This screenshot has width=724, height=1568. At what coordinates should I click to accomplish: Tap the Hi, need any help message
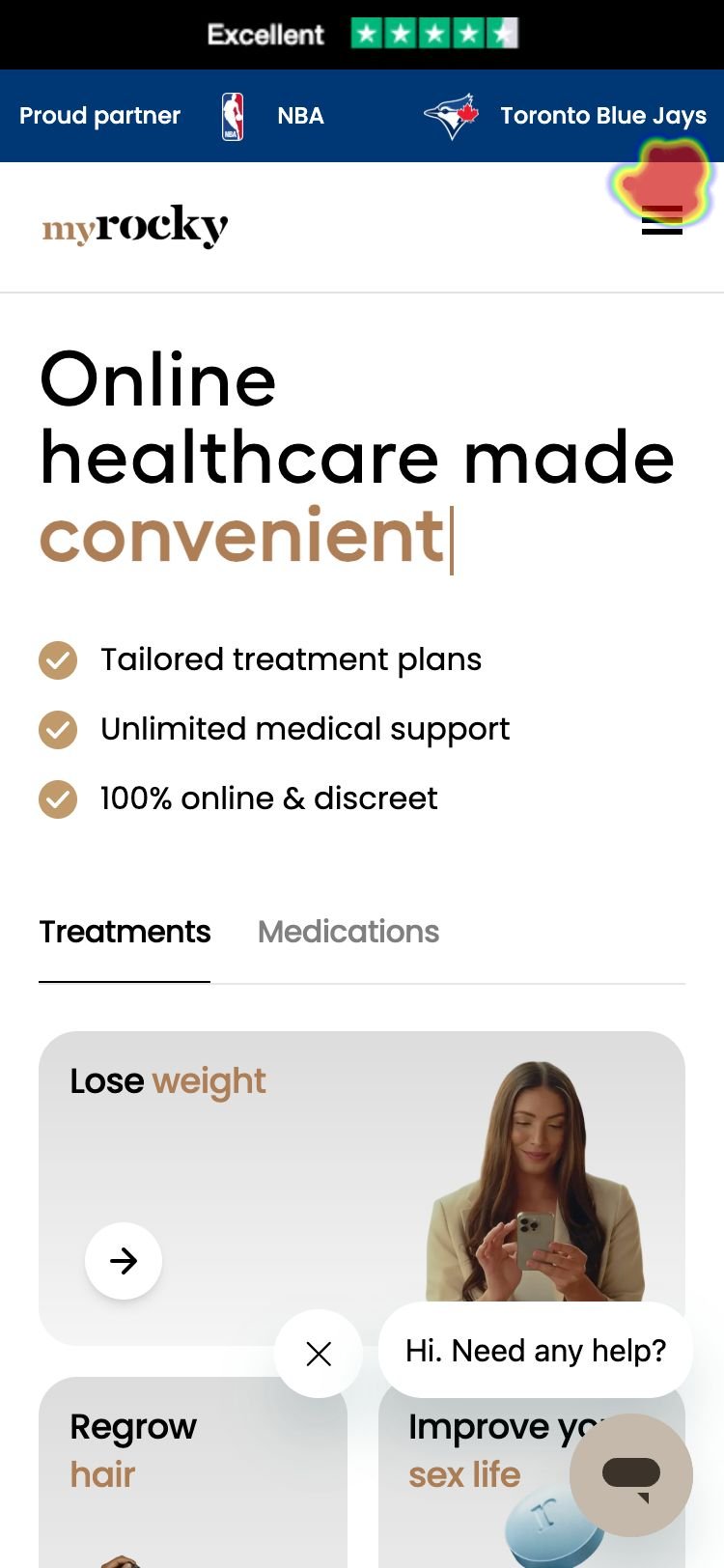click(536, 1350)
